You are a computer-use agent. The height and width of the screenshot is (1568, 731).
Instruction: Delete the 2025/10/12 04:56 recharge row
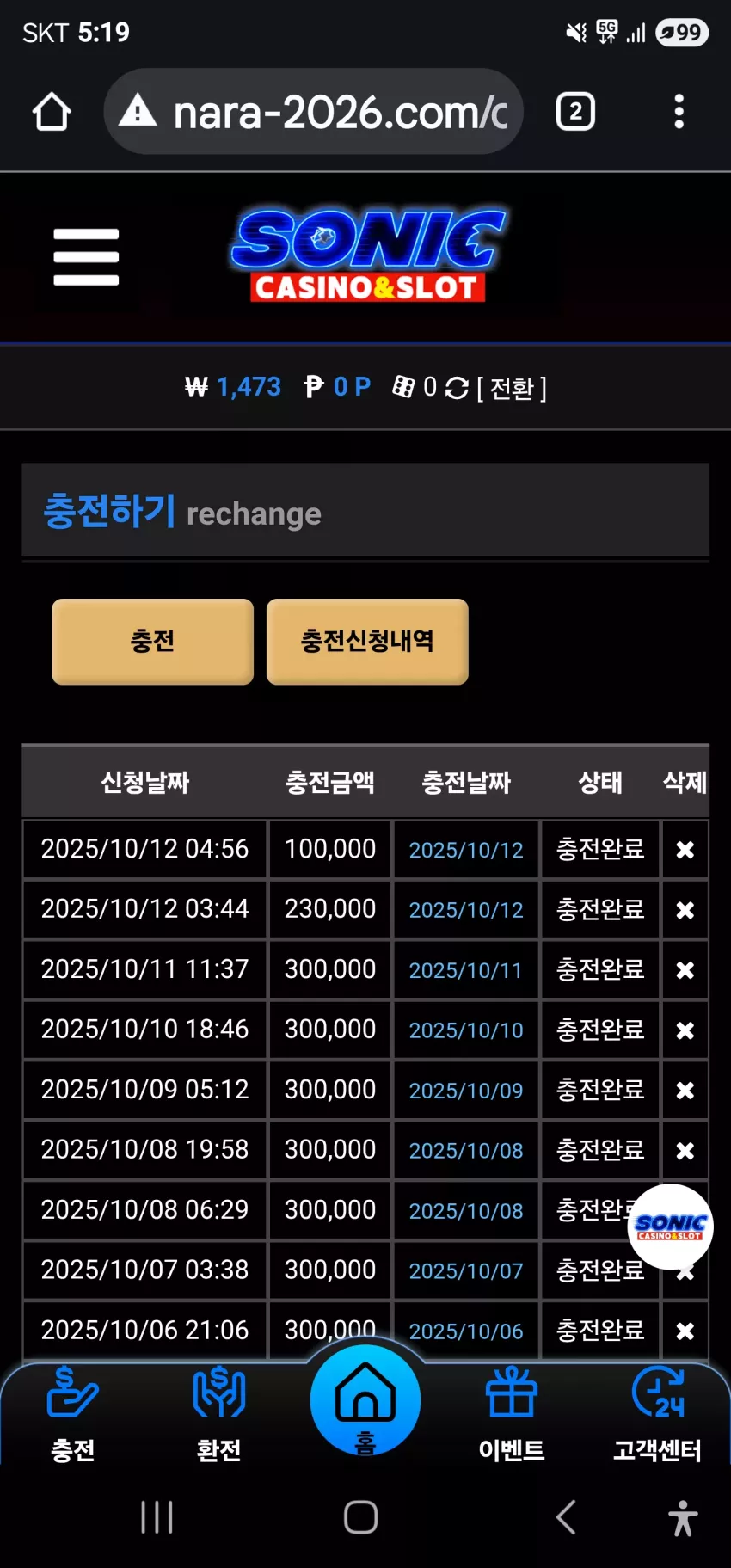[685, 850]
